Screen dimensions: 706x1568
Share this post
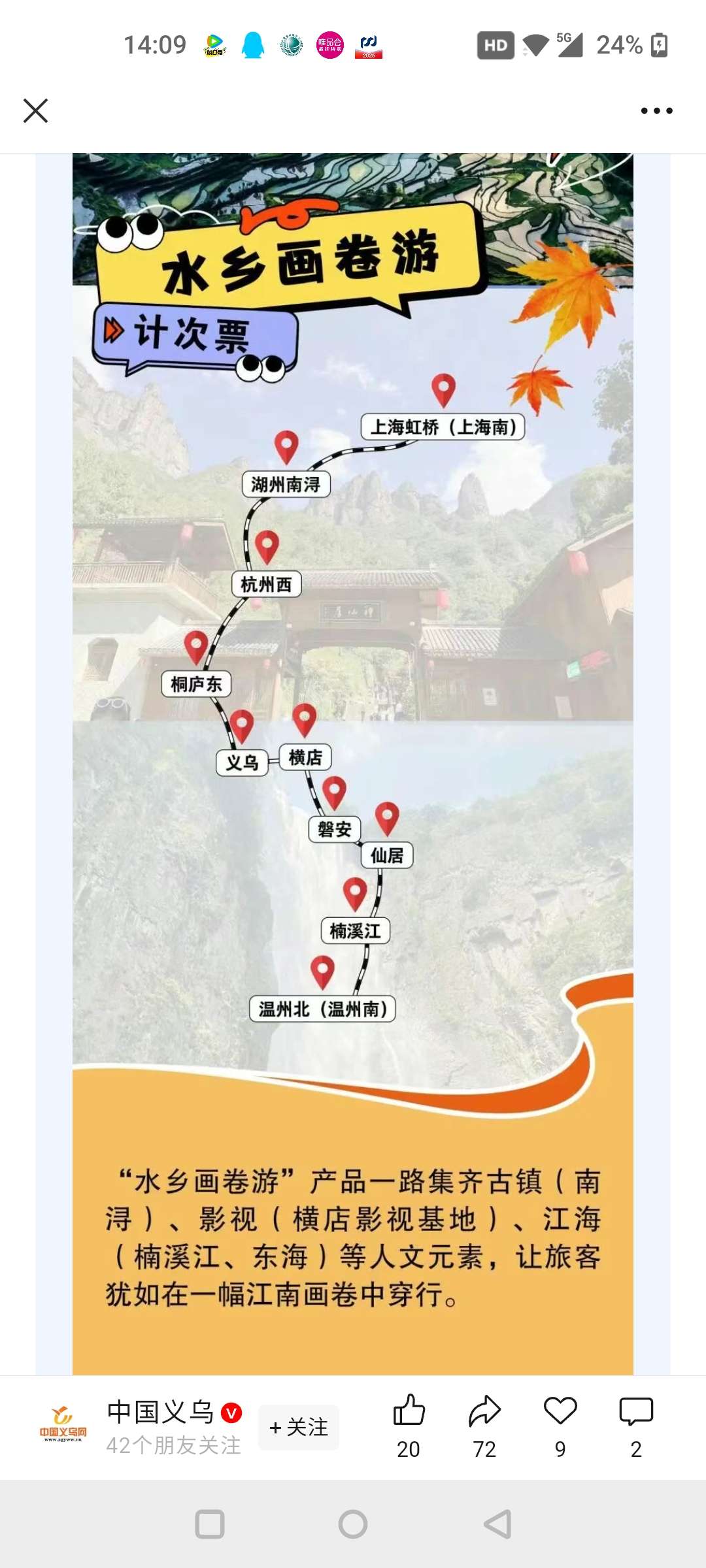click(x=484, y=1411)
